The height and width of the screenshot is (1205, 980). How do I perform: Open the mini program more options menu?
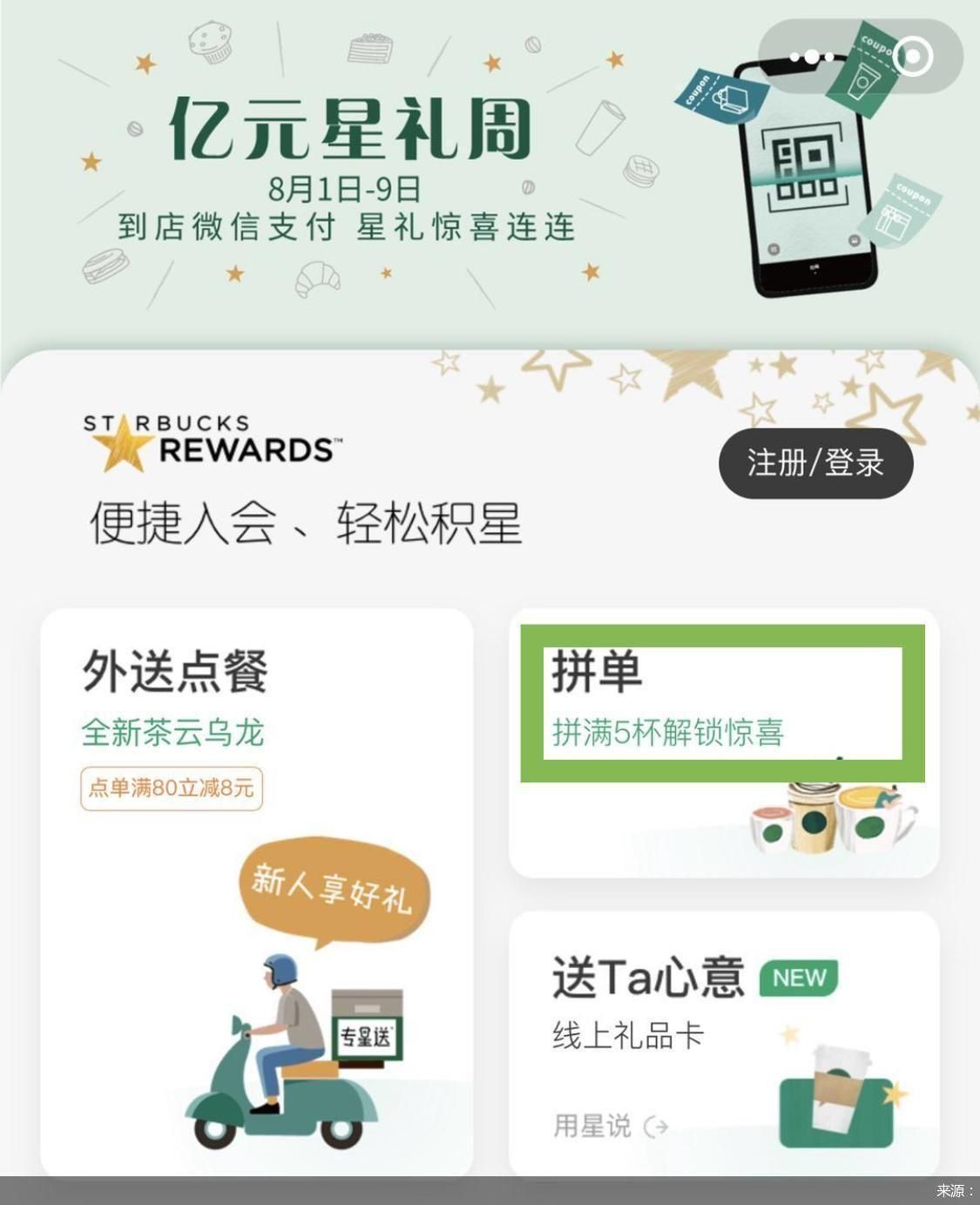[x=812, y=57]
